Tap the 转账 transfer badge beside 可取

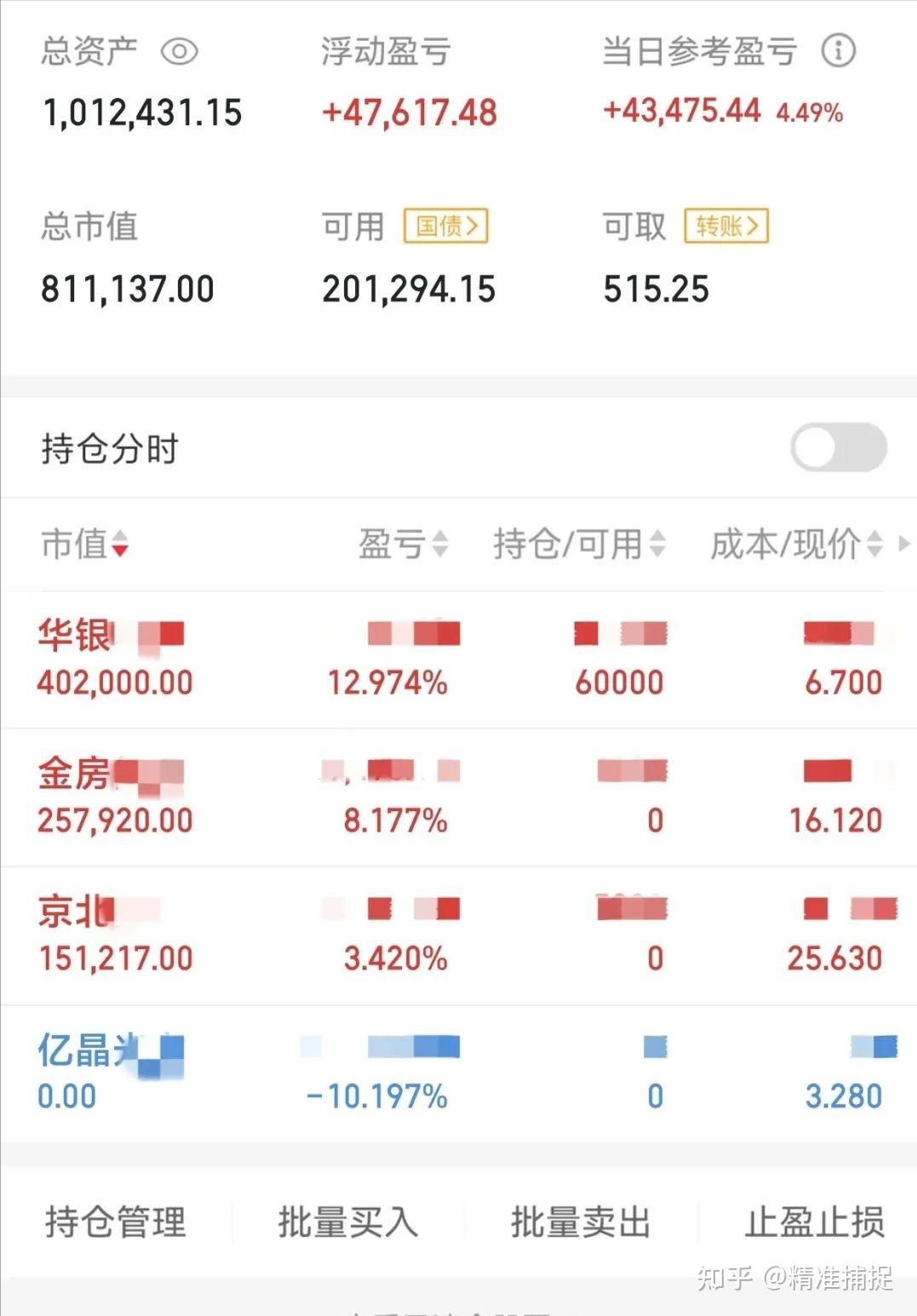[725, 226]
